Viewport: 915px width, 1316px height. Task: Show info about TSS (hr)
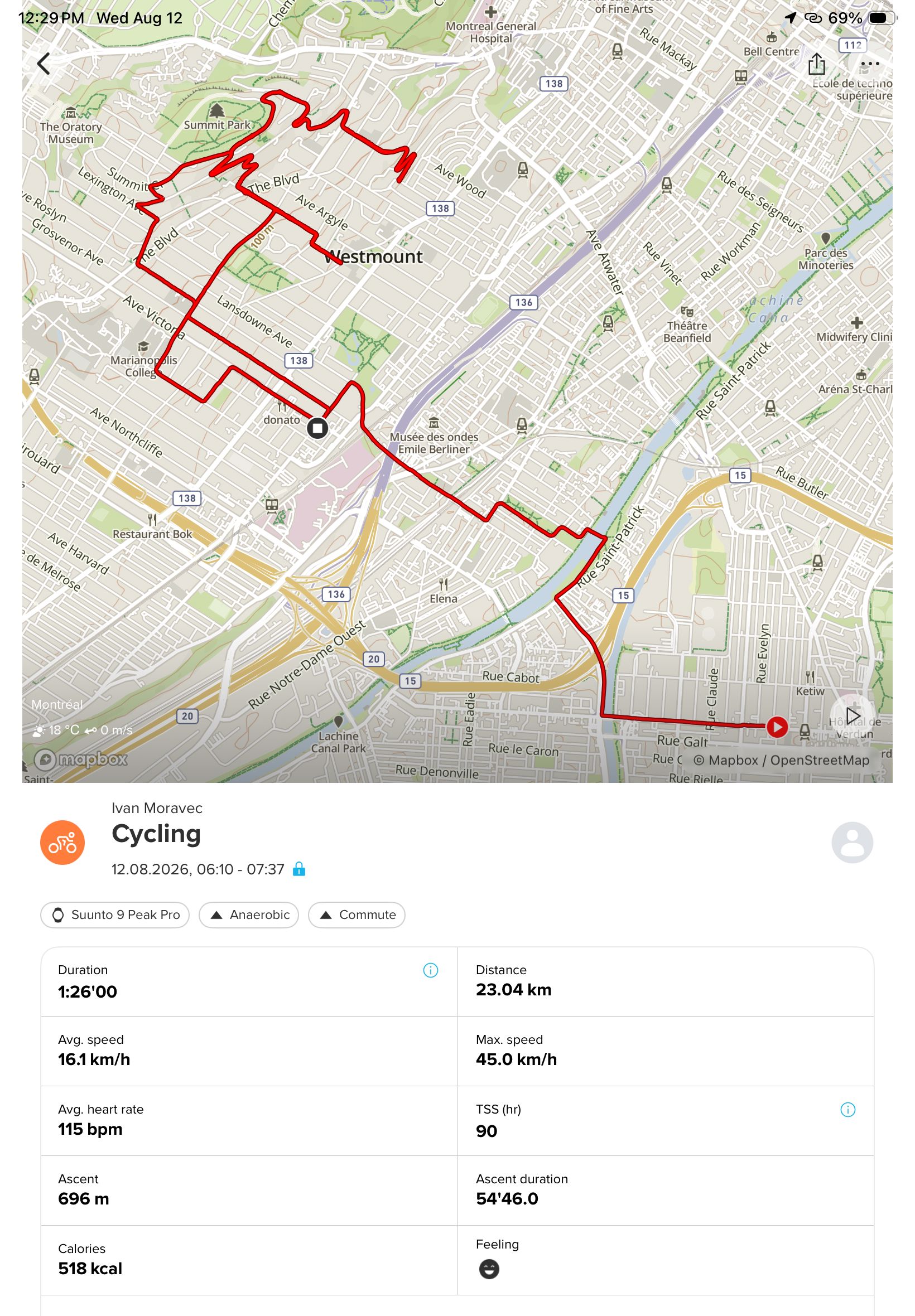847,1110
